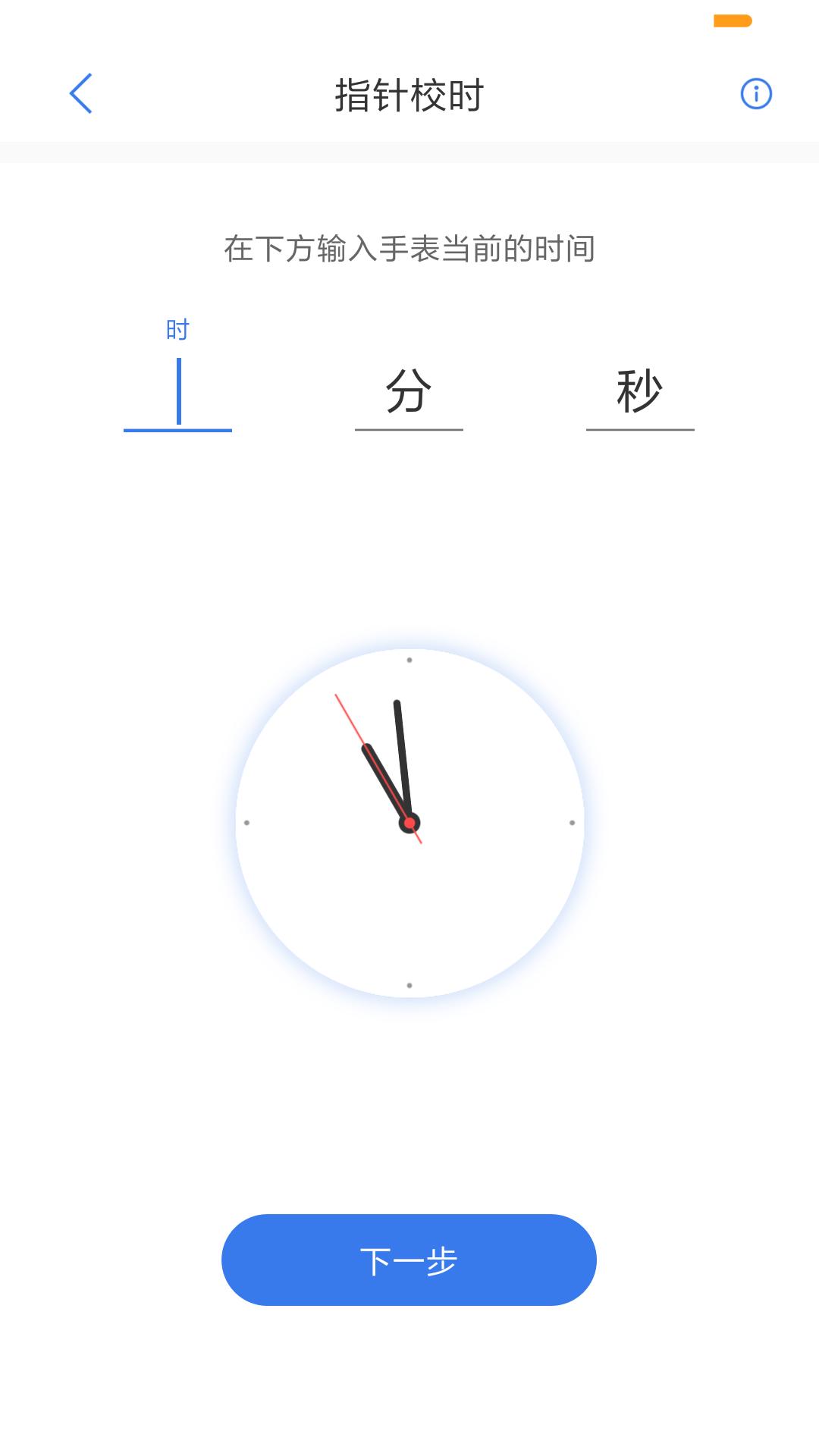Click the battery indicator in the status bar

pos(730,21)
